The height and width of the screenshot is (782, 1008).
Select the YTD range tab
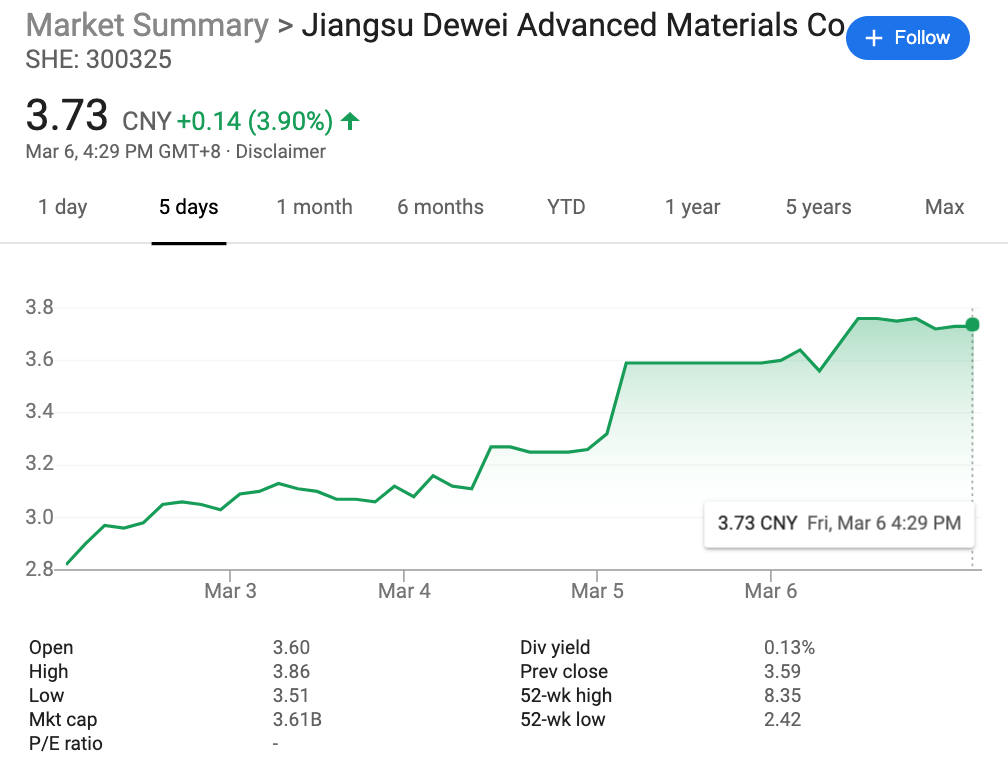pyautogui.click(x=566, y=207)
